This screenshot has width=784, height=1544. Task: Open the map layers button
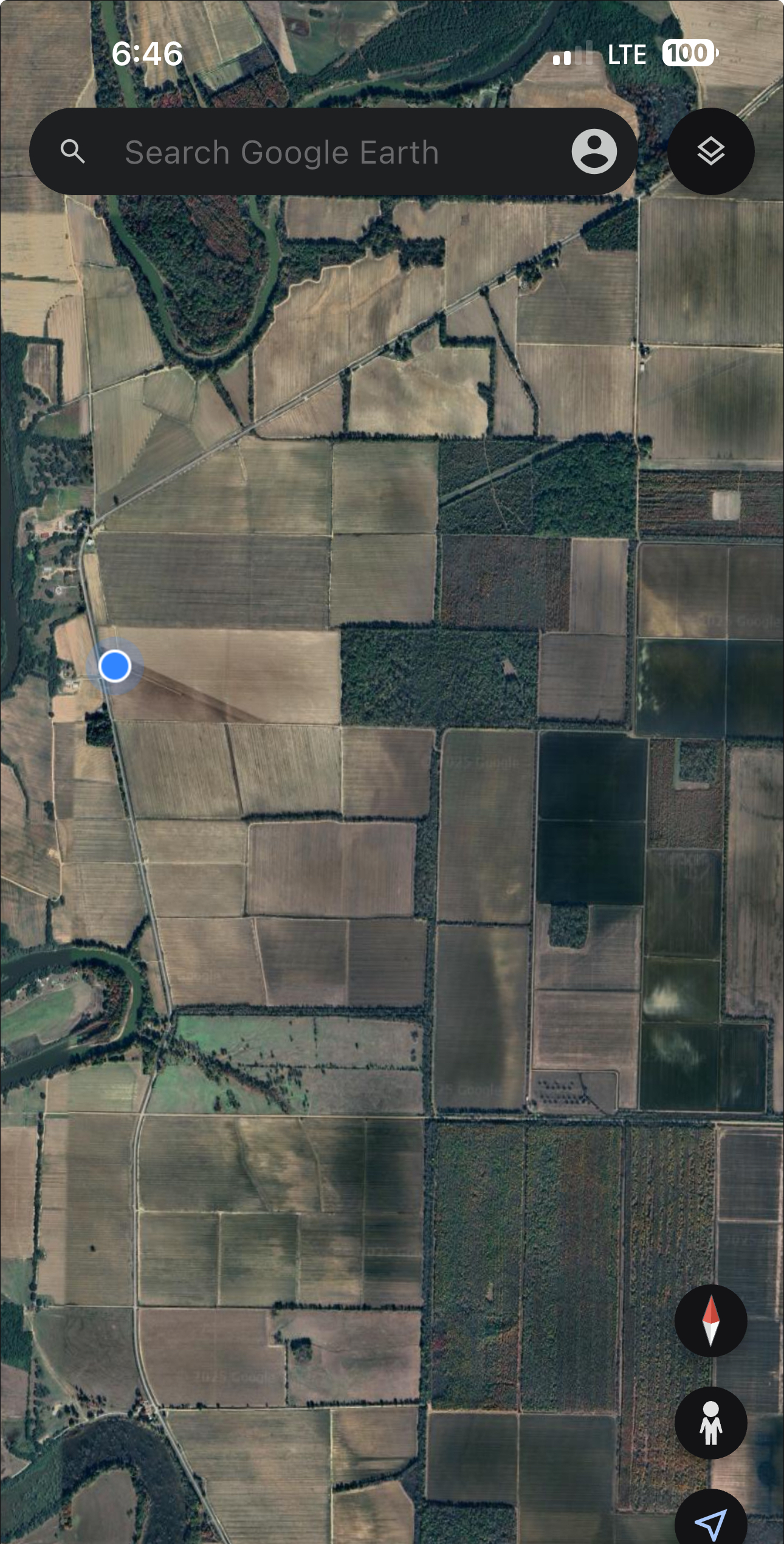[710, 151]
